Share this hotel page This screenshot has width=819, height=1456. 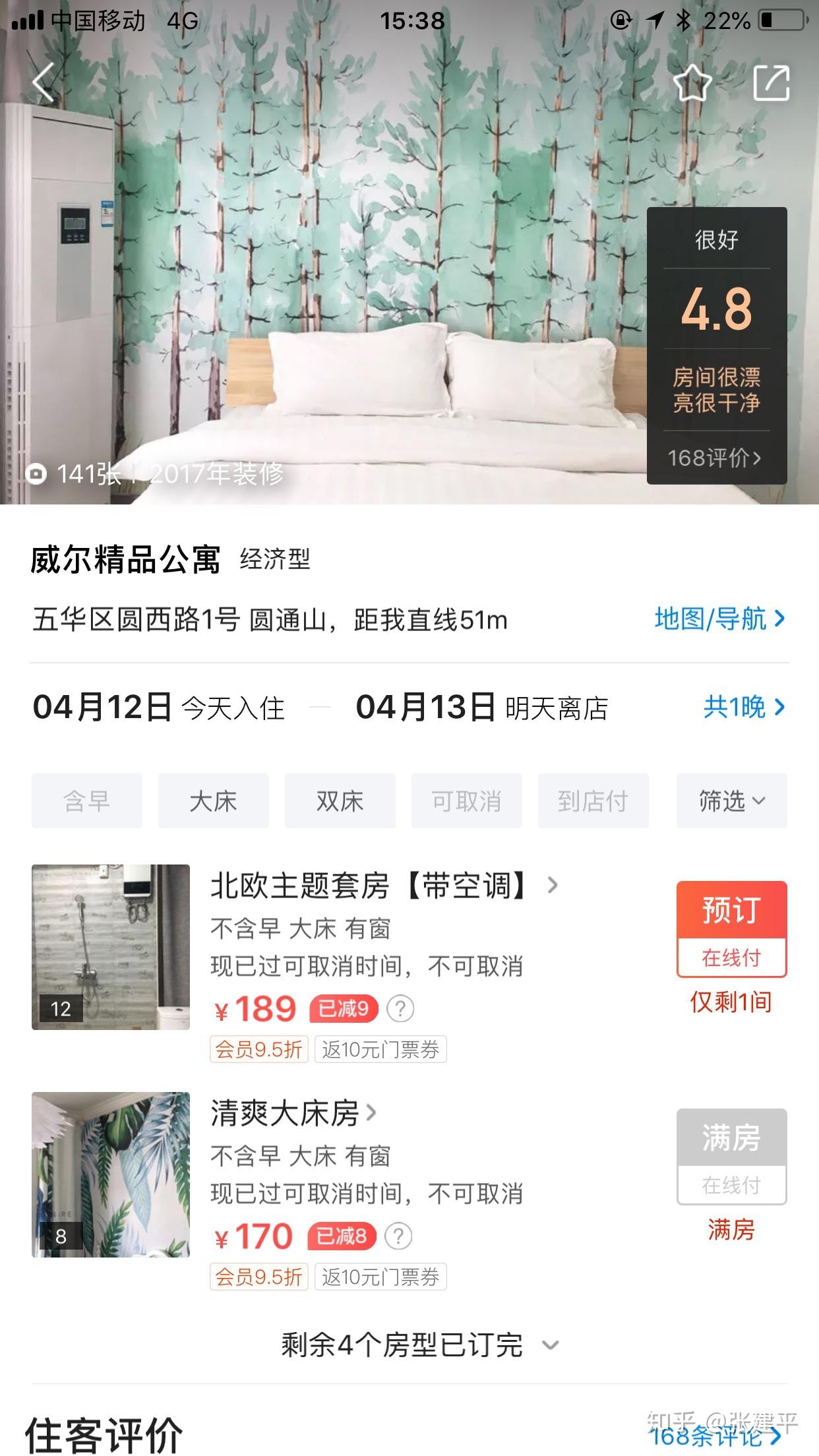click(x=771, y=83)
